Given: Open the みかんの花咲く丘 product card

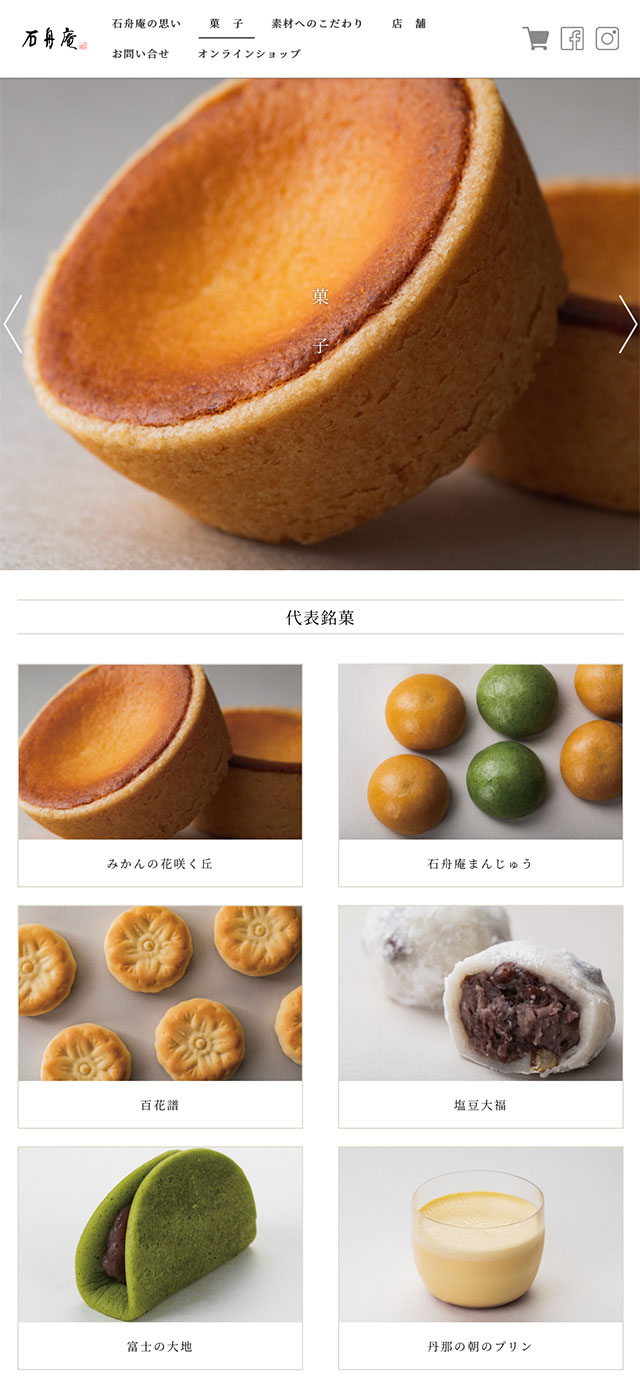Looking at the screenshot, I should (160, 775).
